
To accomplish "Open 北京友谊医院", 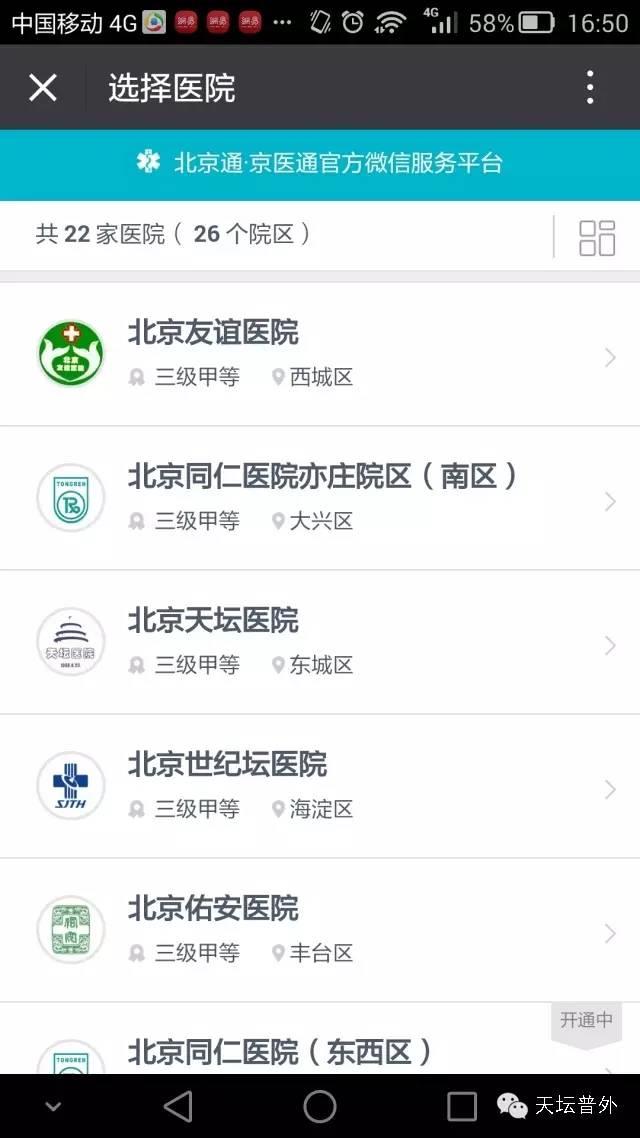I will click(x=320, y=354).
